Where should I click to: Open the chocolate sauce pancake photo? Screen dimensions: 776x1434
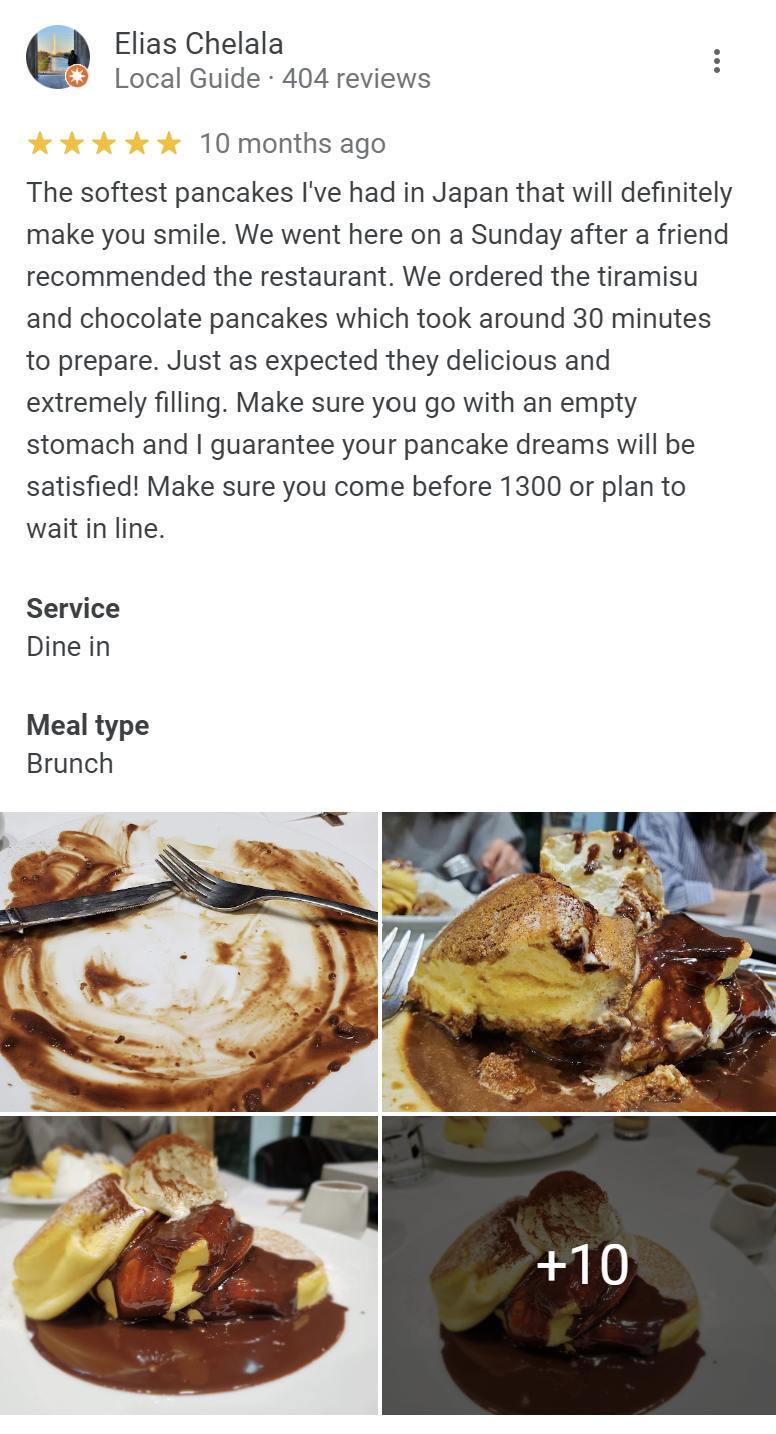click(x=189, y=1265)
